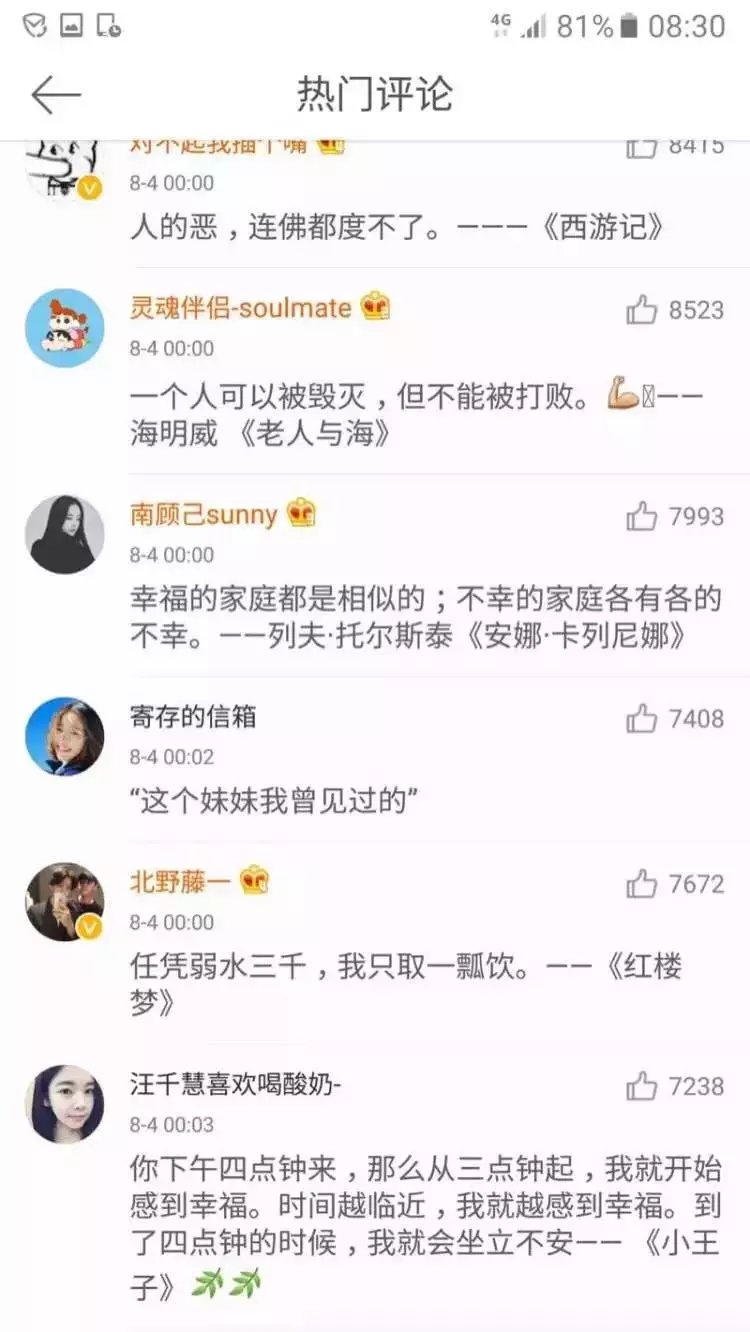Open the username 南顾己sunny
The height and width of the screenshot is (1332, 750).
[203, 515]
